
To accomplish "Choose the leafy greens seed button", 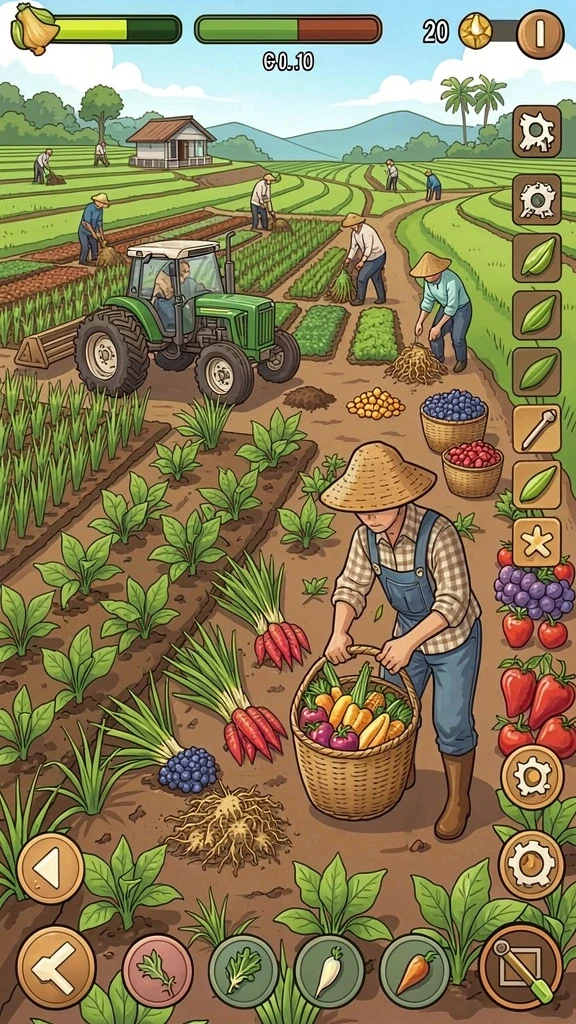I will pos(244,971).
